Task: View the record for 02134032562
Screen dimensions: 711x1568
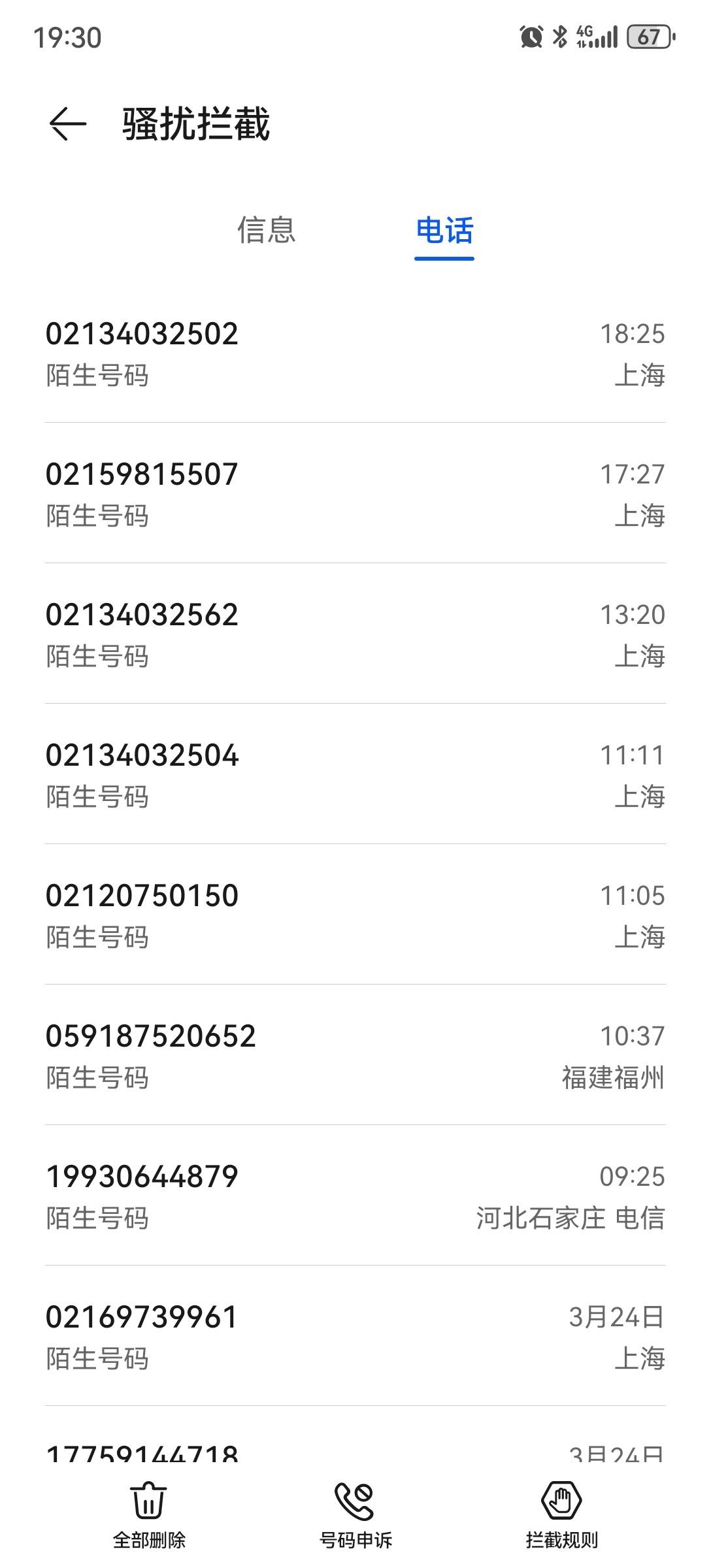Action: point(355,634)
